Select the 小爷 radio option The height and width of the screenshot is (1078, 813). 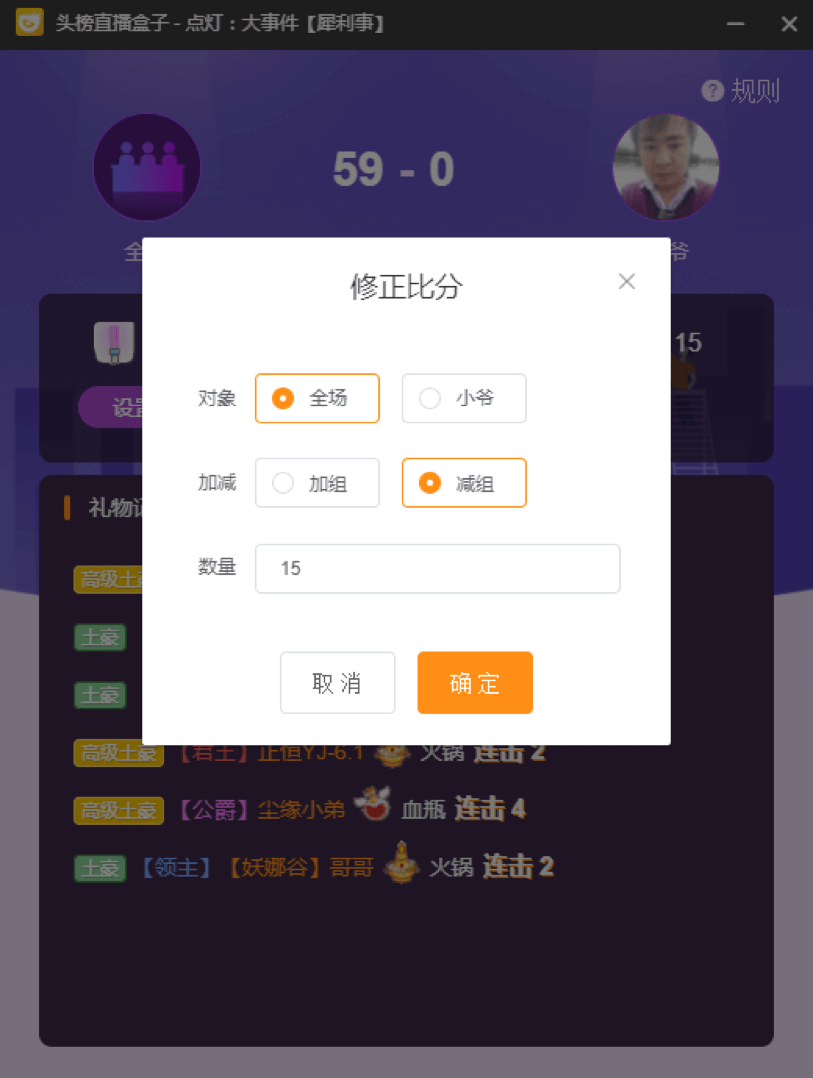(464, 398)
